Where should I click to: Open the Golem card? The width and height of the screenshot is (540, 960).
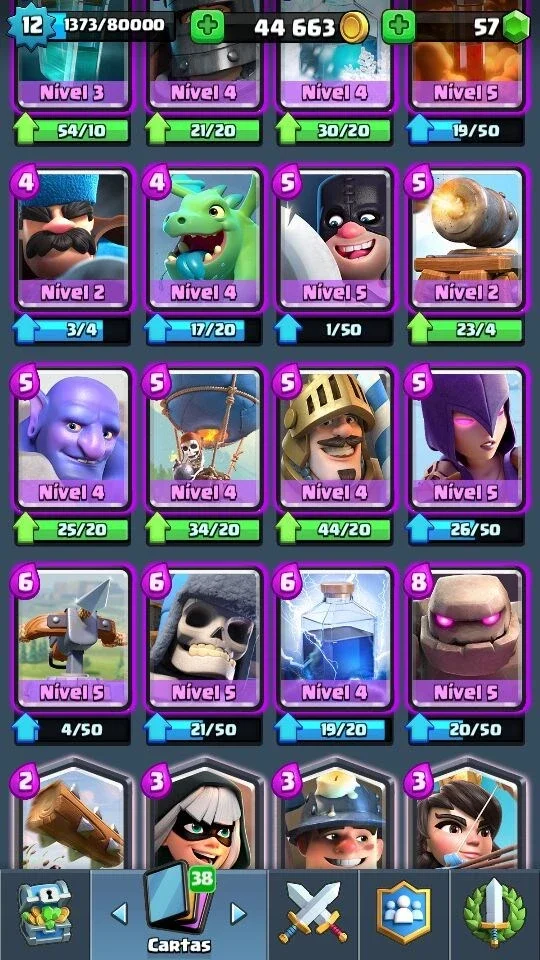click(x=468, y=638)
